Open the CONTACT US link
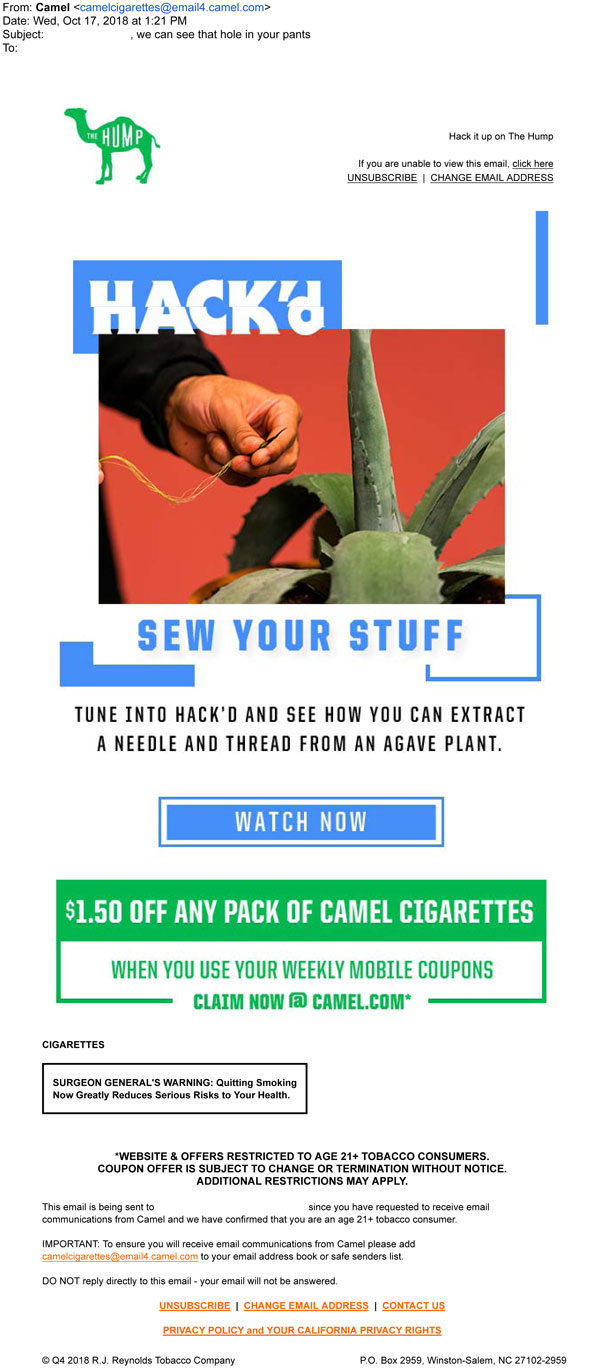600x1372 pixels. tap(413, 1306)
